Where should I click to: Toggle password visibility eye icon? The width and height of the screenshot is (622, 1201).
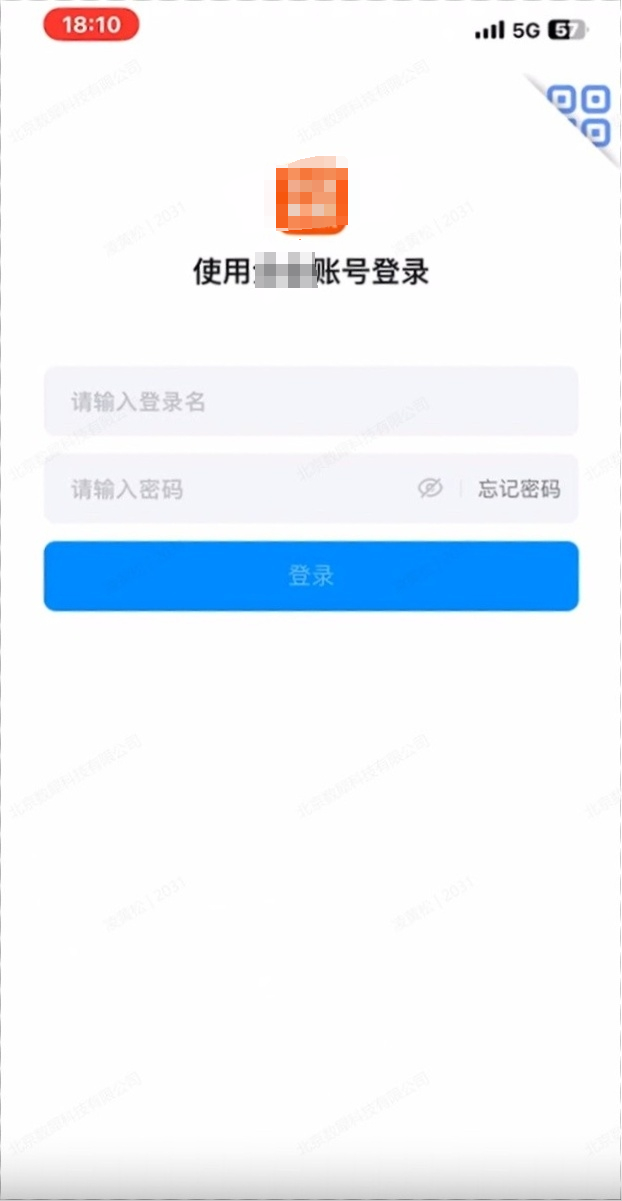[430, 488]
